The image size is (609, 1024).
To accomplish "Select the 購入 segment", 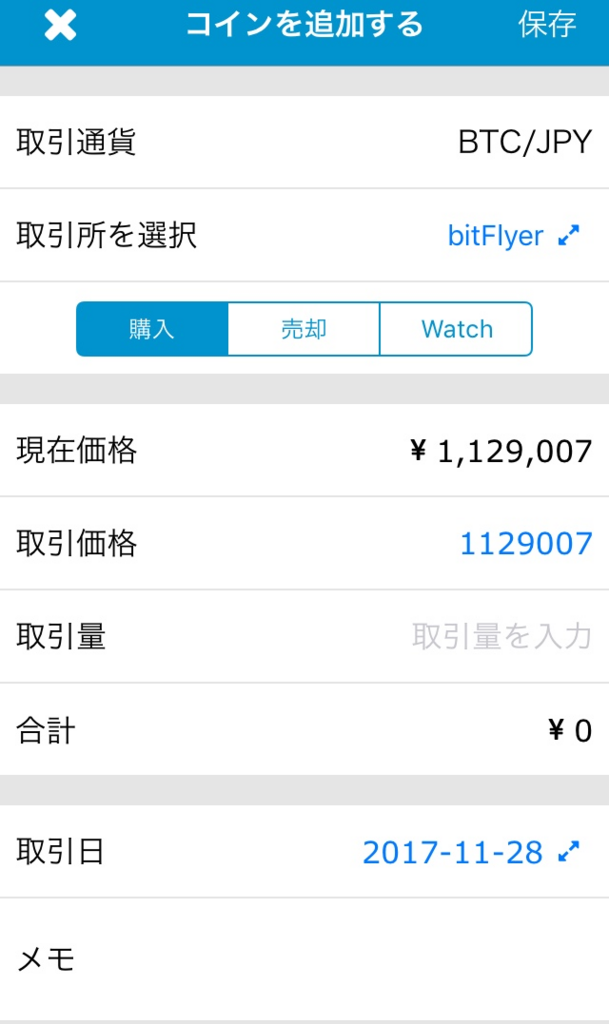I will click(152, 329).
